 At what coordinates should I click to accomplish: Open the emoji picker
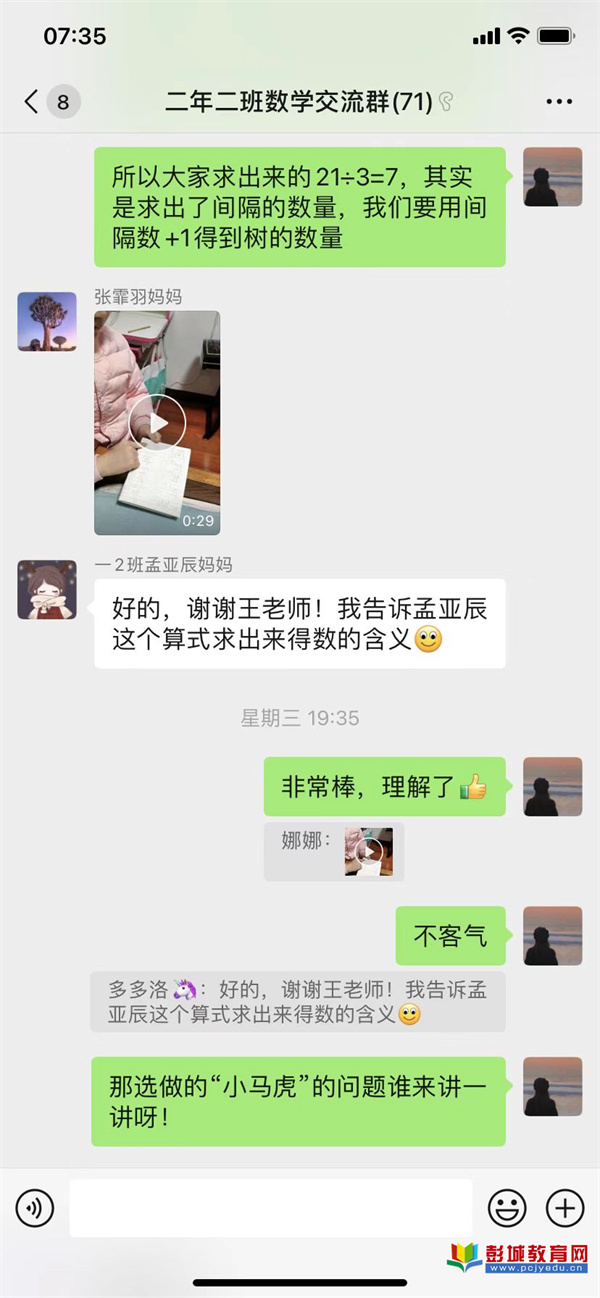pos(507,1208)
